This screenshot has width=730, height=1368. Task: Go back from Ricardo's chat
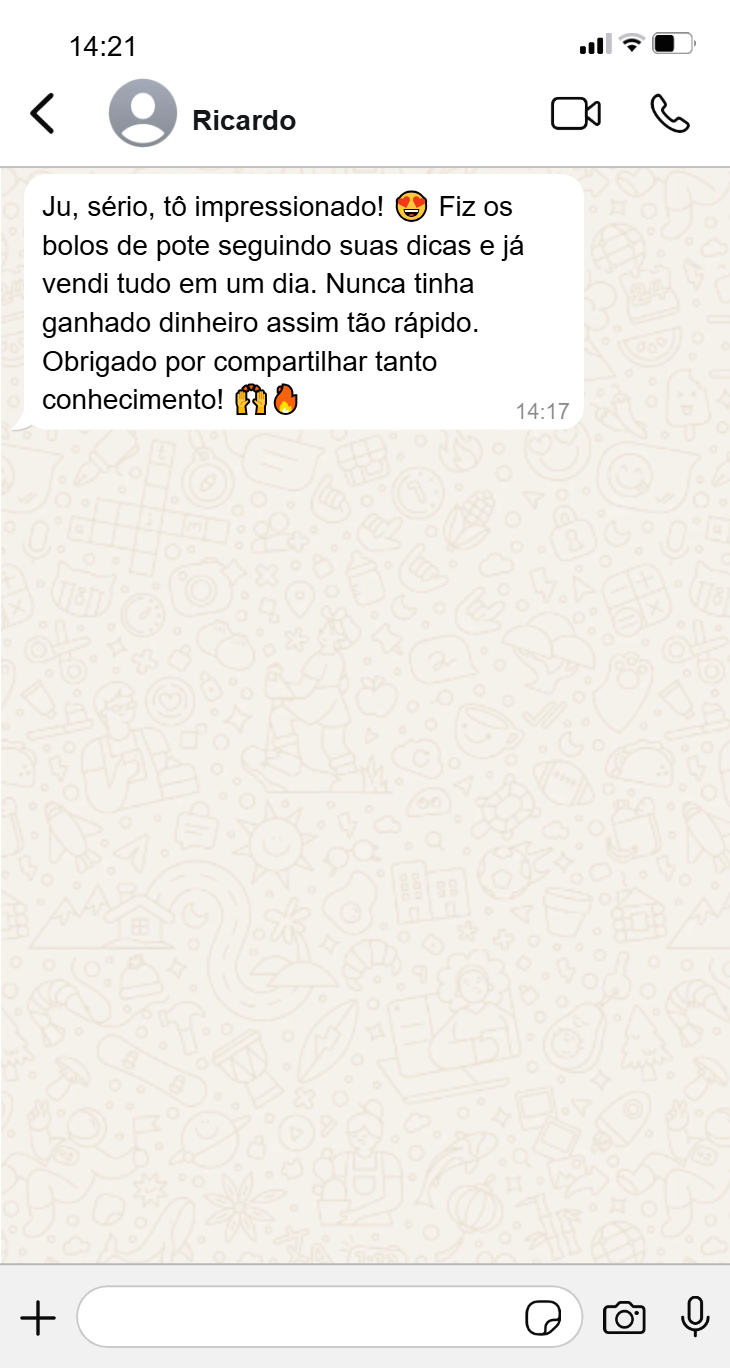[42, 114]
